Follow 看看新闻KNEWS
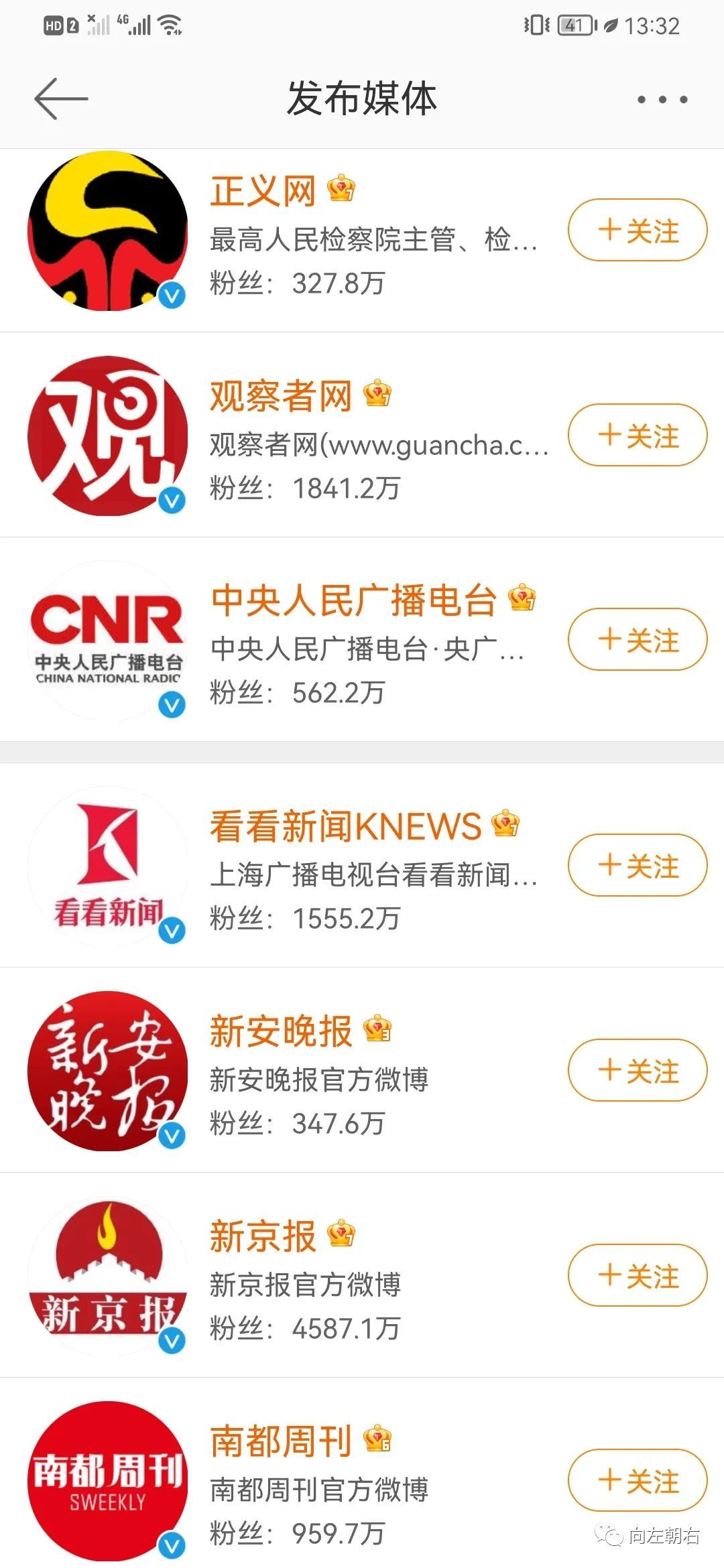This screenshot has width=724, height=1568. coord(638,866)
